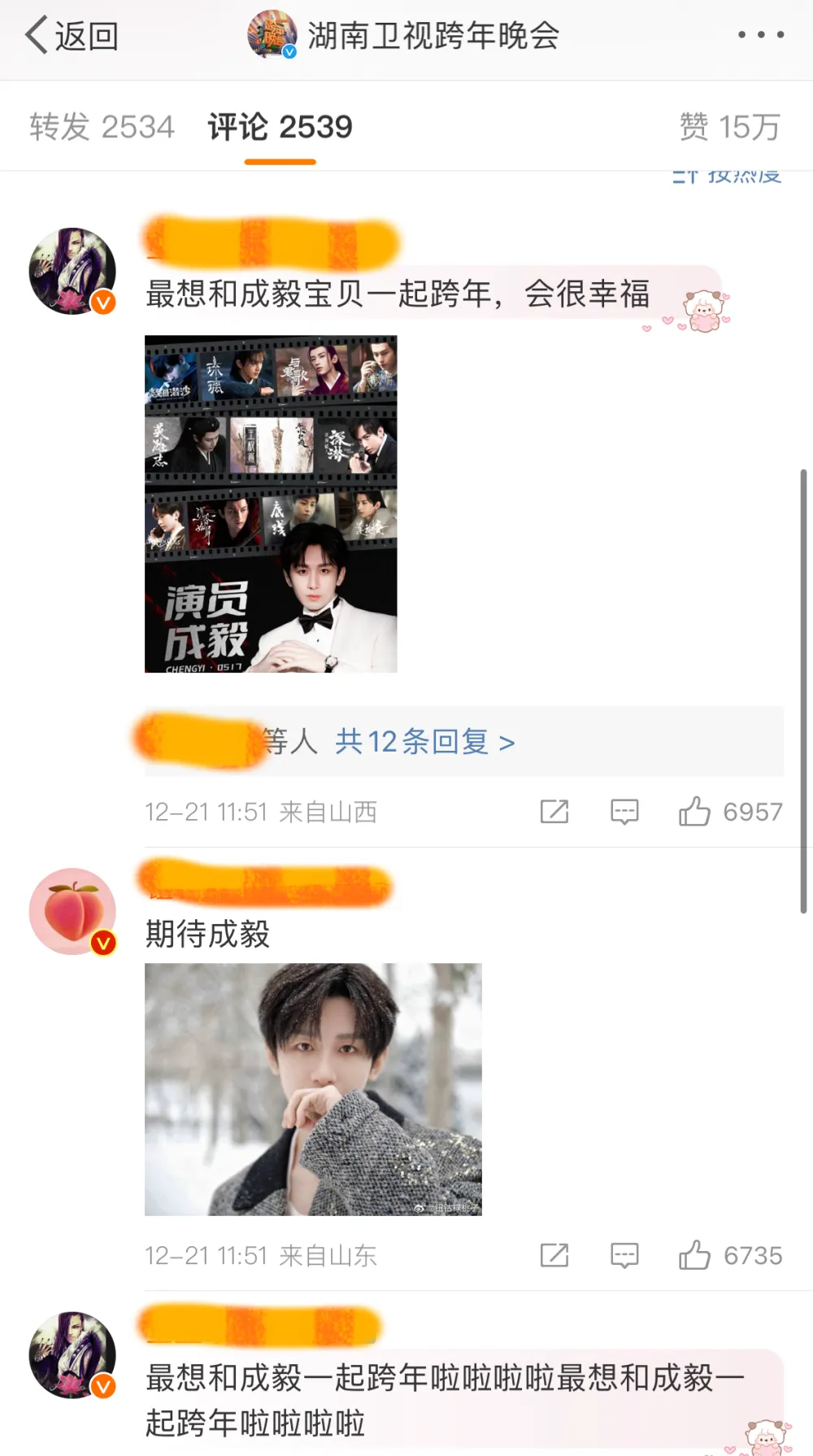The image size is (813, 1456).
Task: Switch to the 赞 15万 tab
Action: [729, 127]
